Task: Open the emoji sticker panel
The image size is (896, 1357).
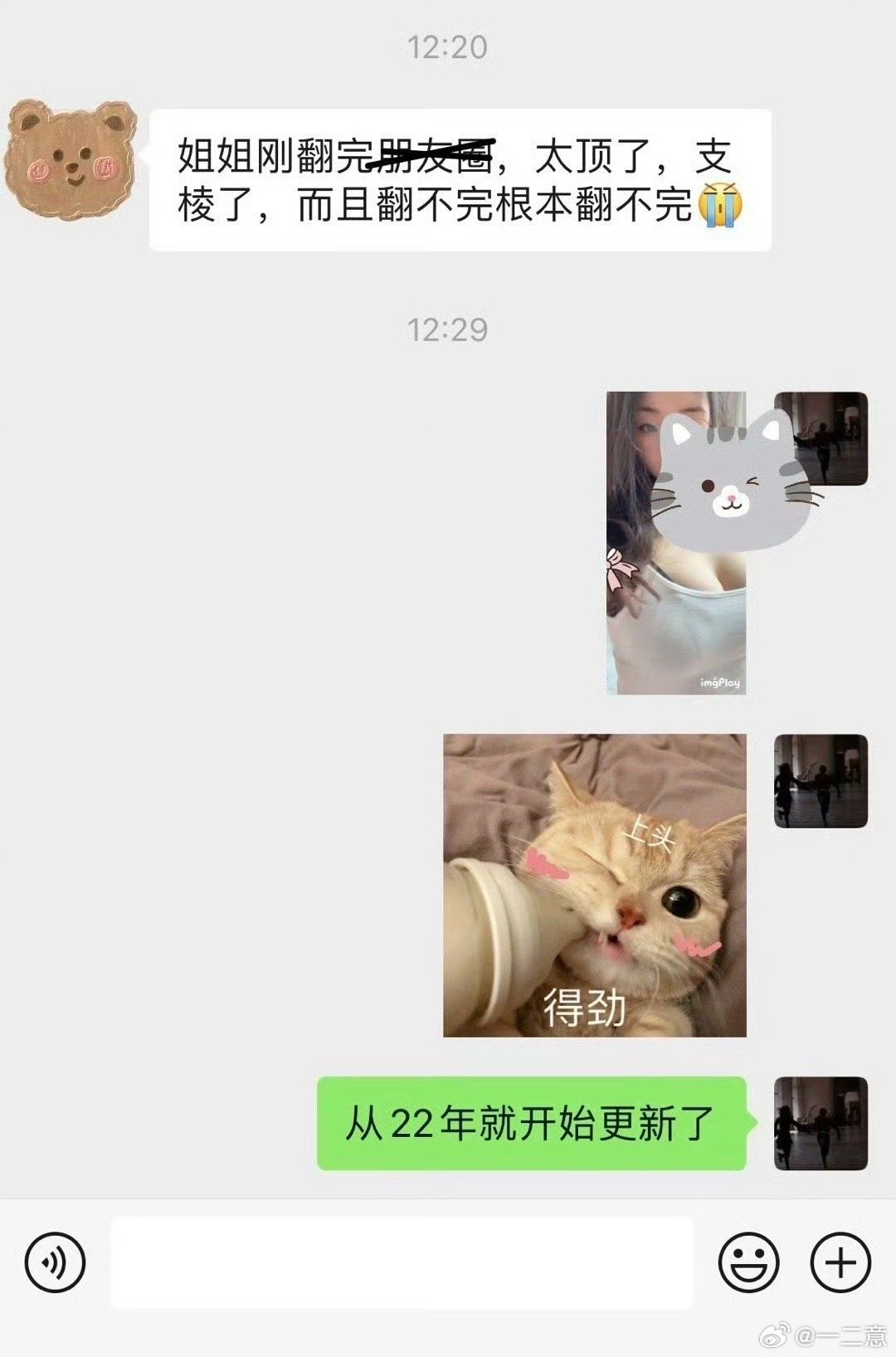Action: coord(748,1262)
